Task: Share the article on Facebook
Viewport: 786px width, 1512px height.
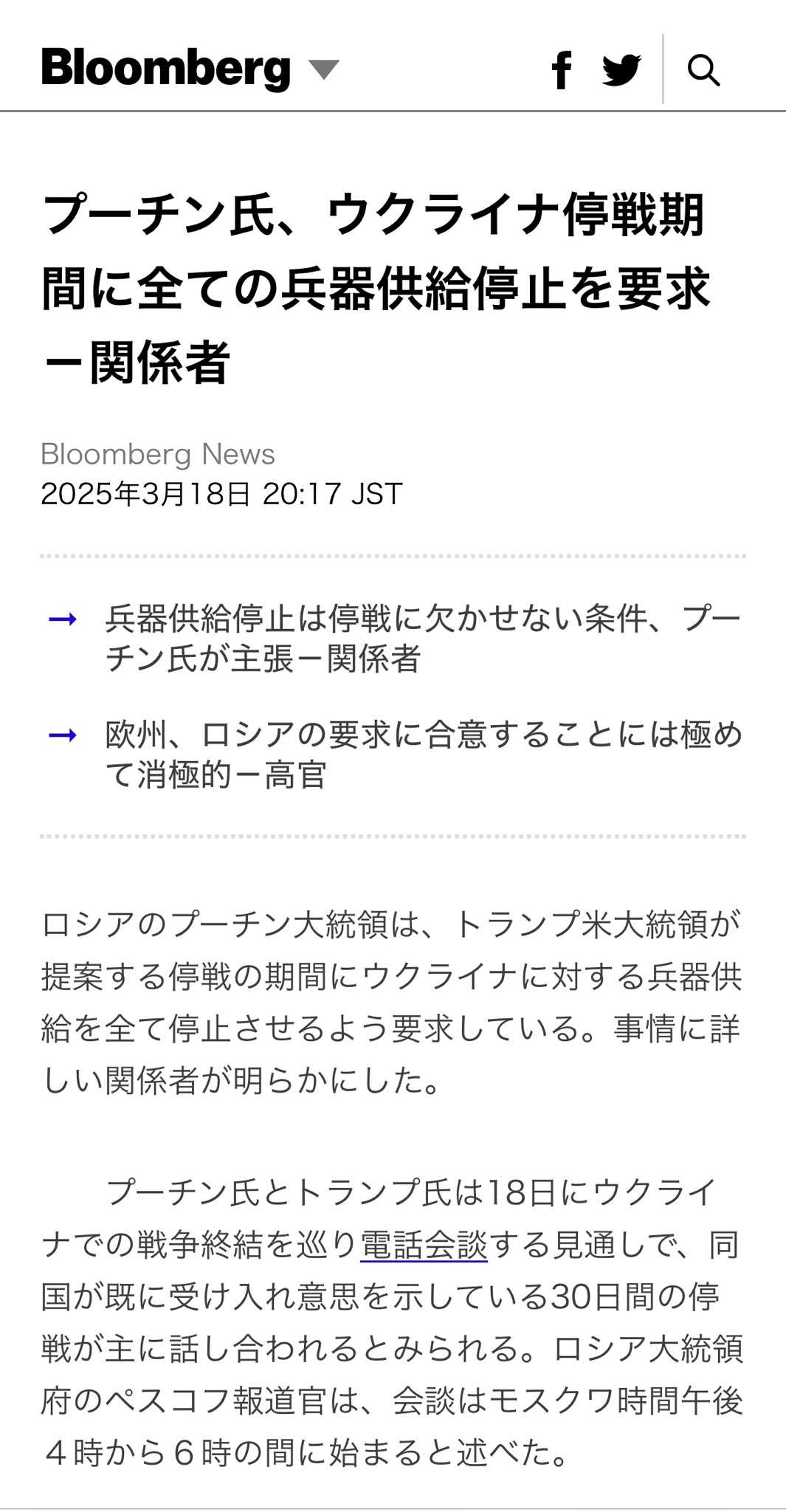Action: click(562, 70)
